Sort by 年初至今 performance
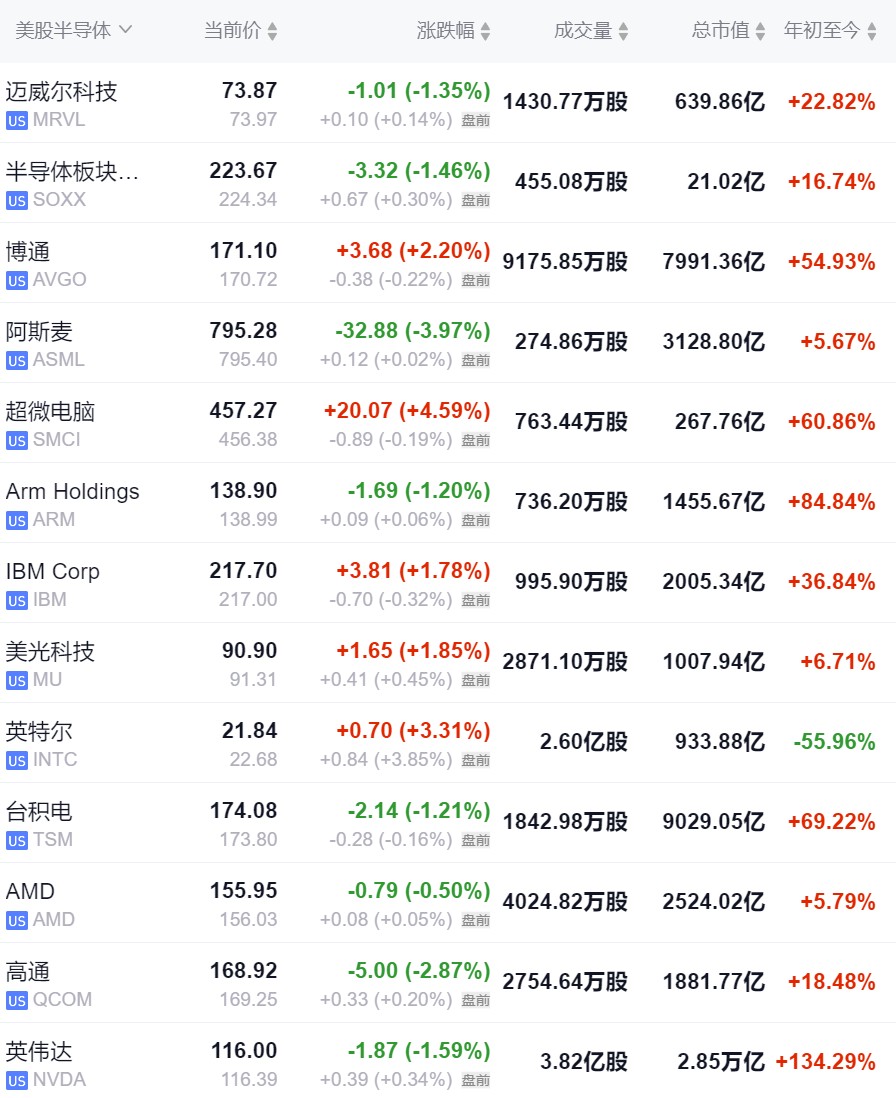 [x=830, y=31]
